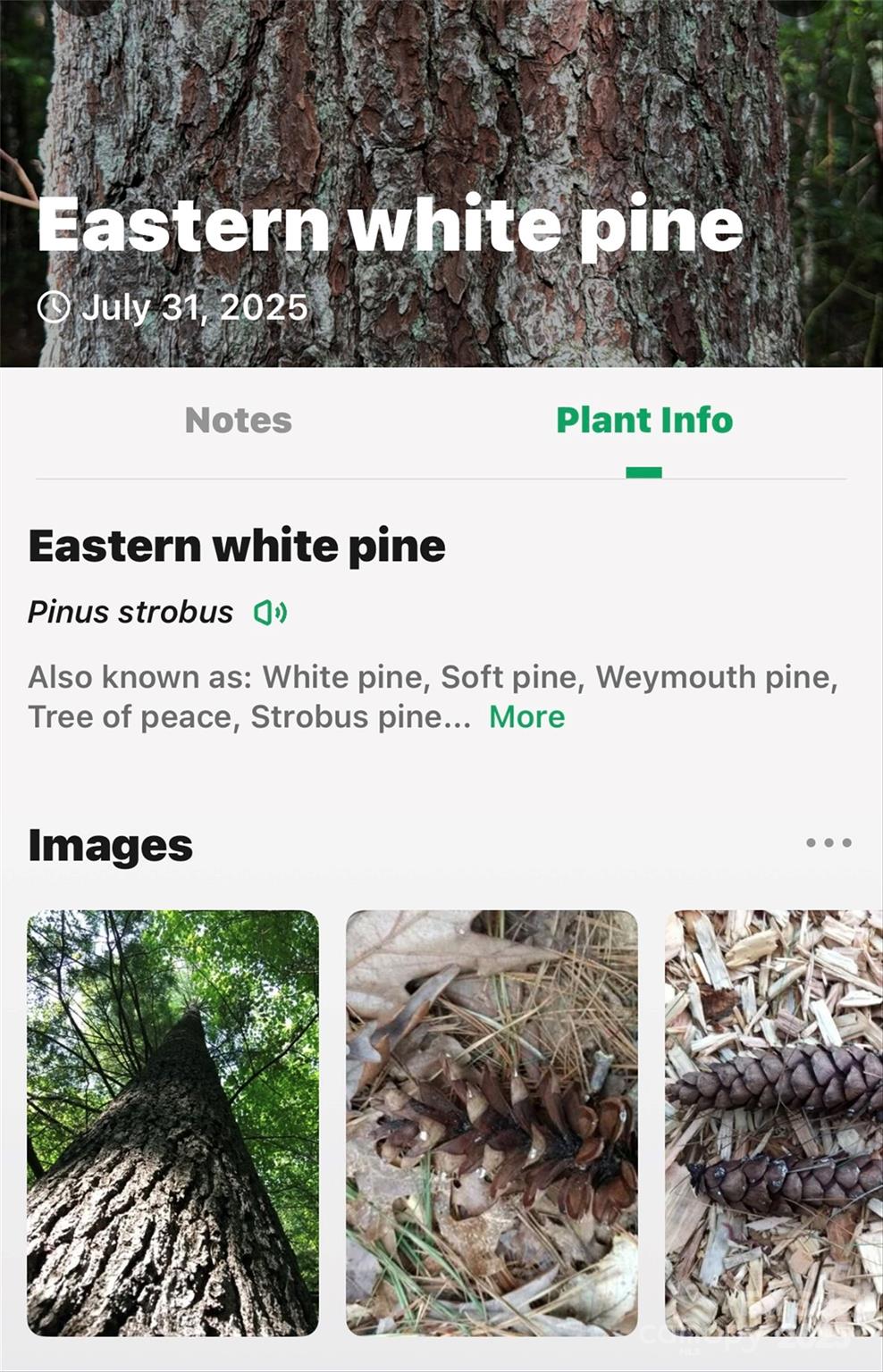Select the Plant Info tab

(x=643, y=421)
